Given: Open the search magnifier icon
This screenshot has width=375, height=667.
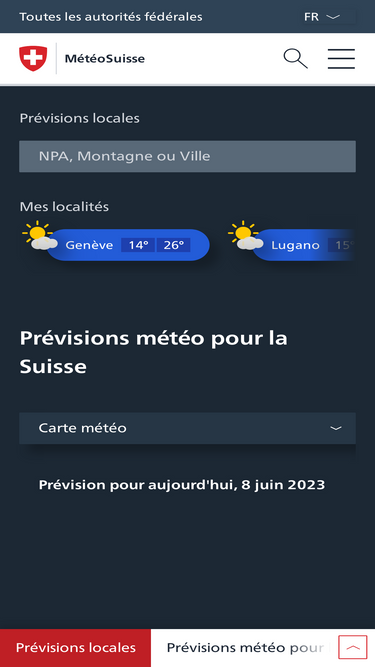Looking at the screenshot, I should point(295,59).
